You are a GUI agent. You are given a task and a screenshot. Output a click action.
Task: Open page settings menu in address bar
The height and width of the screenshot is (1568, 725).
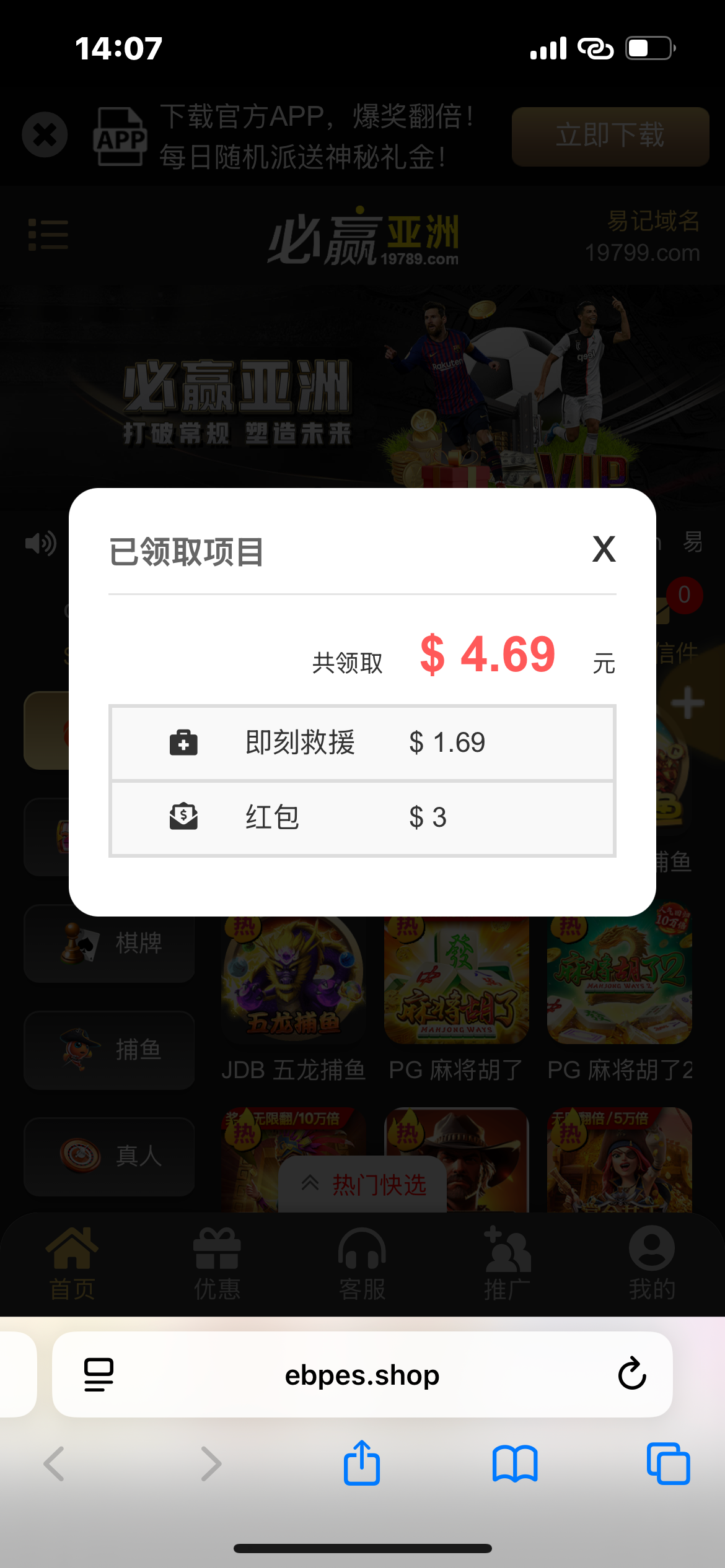coord(99,1374)
